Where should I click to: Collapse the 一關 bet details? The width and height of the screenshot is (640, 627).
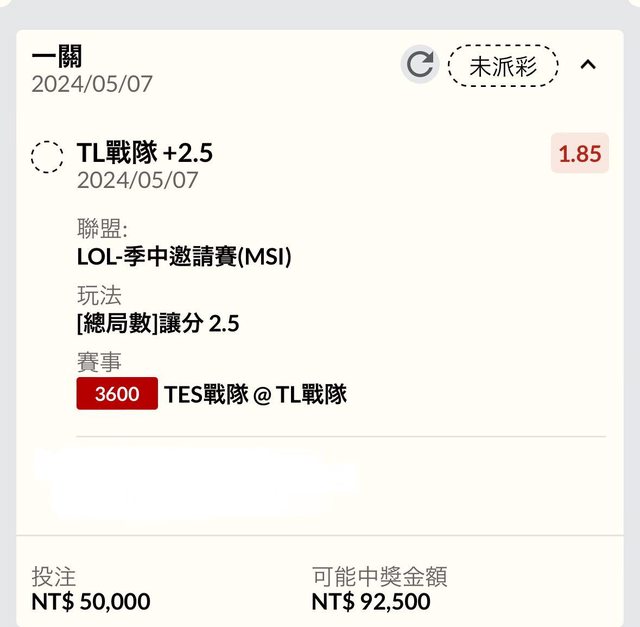coord(588,65)
